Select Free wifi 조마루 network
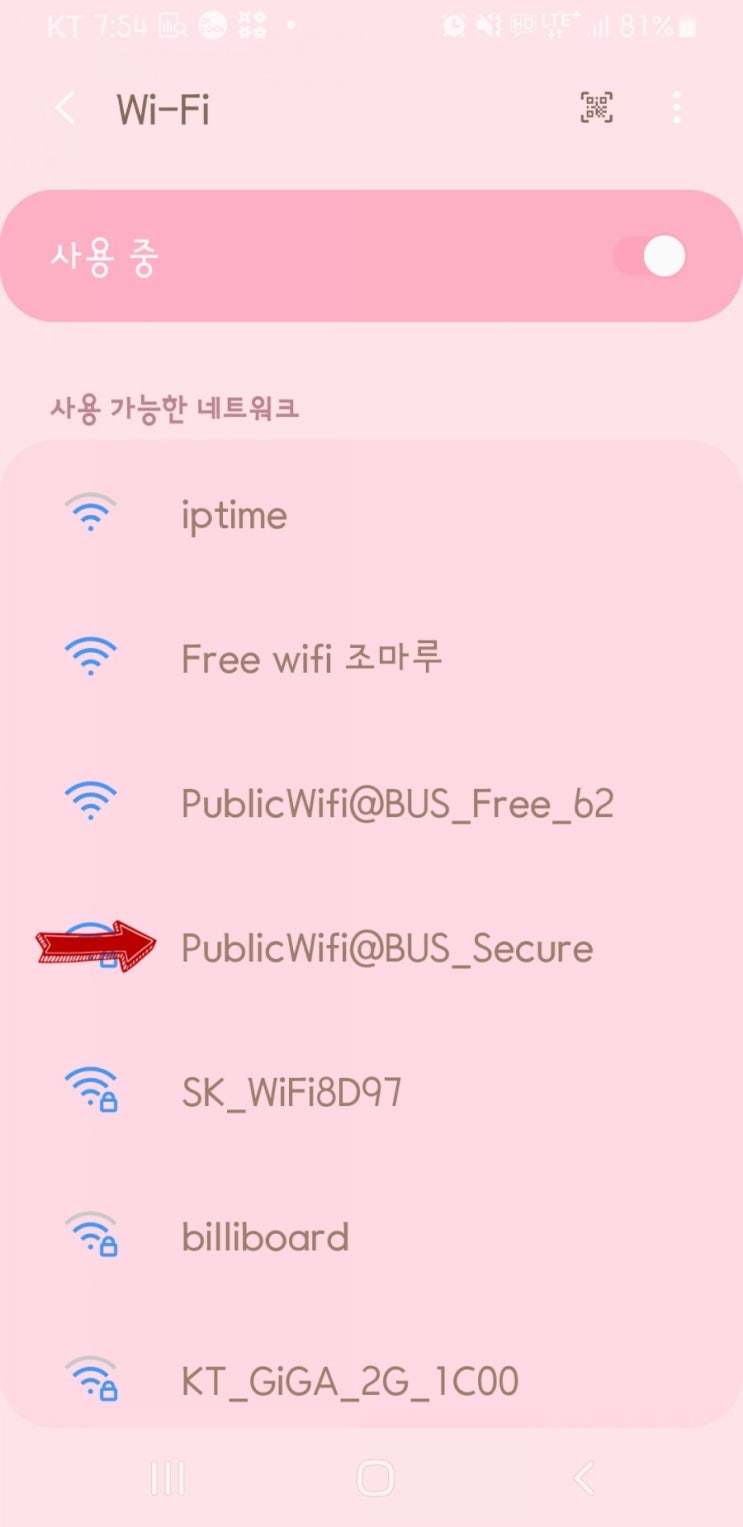 (x=371, y=659)
